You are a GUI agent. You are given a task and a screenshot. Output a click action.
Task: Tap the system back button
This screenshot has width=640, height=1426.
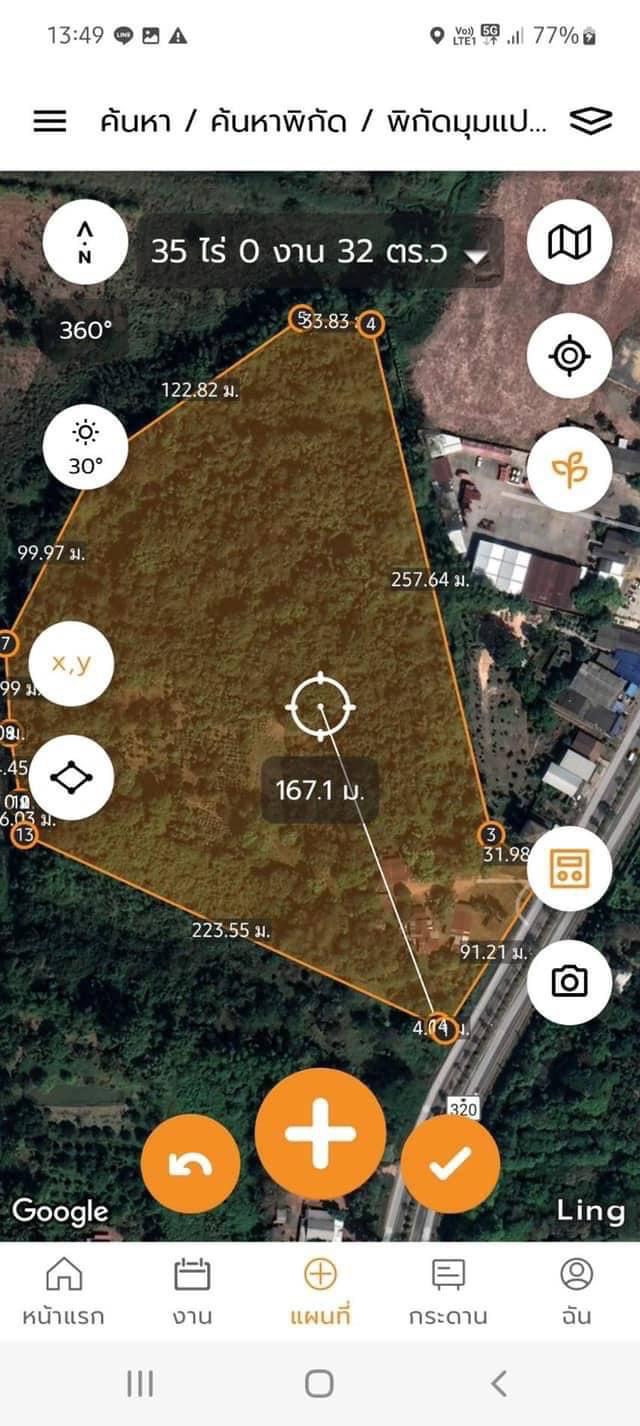(x=499, y=1384)
